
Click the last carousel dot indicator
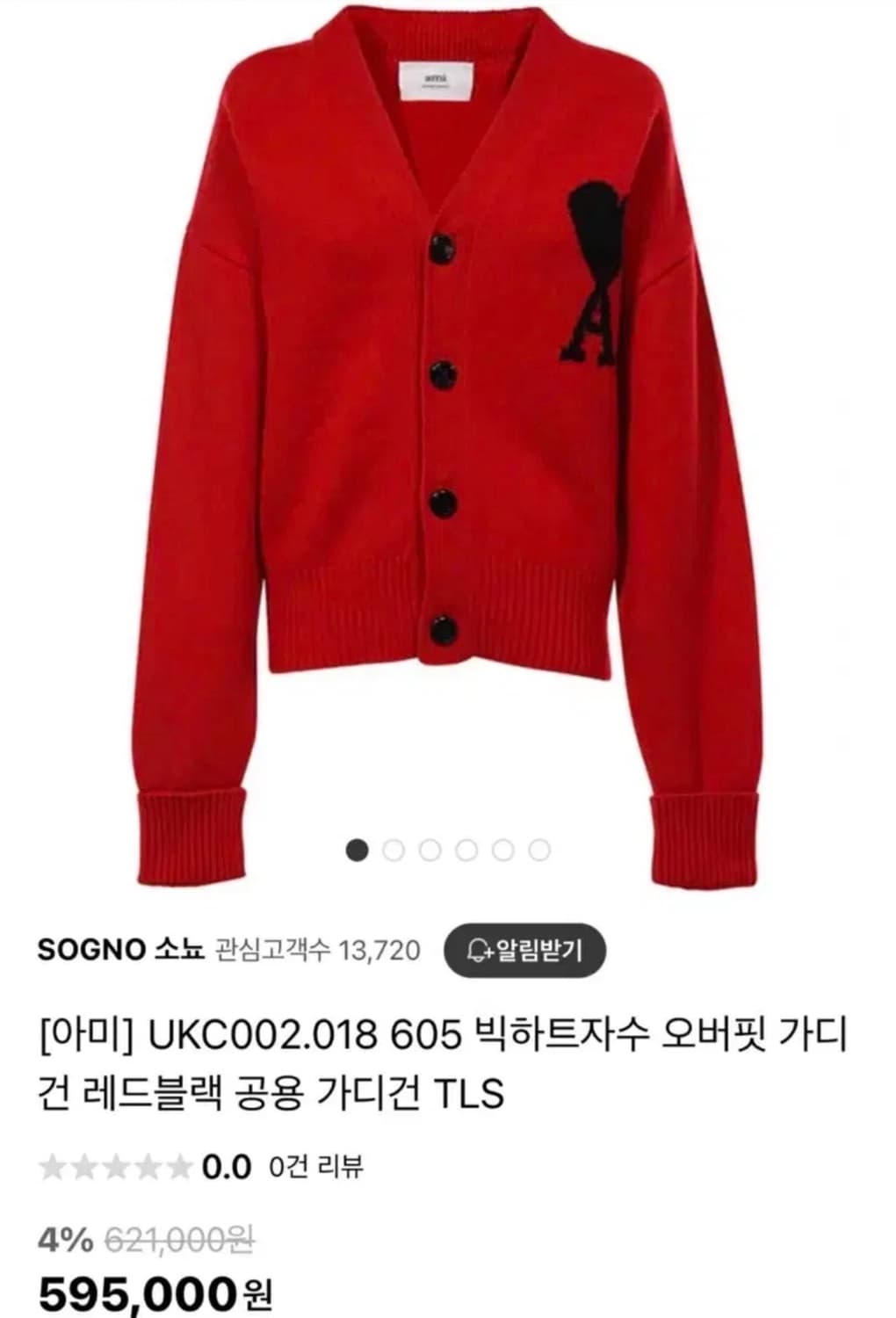tap(537, 851)
